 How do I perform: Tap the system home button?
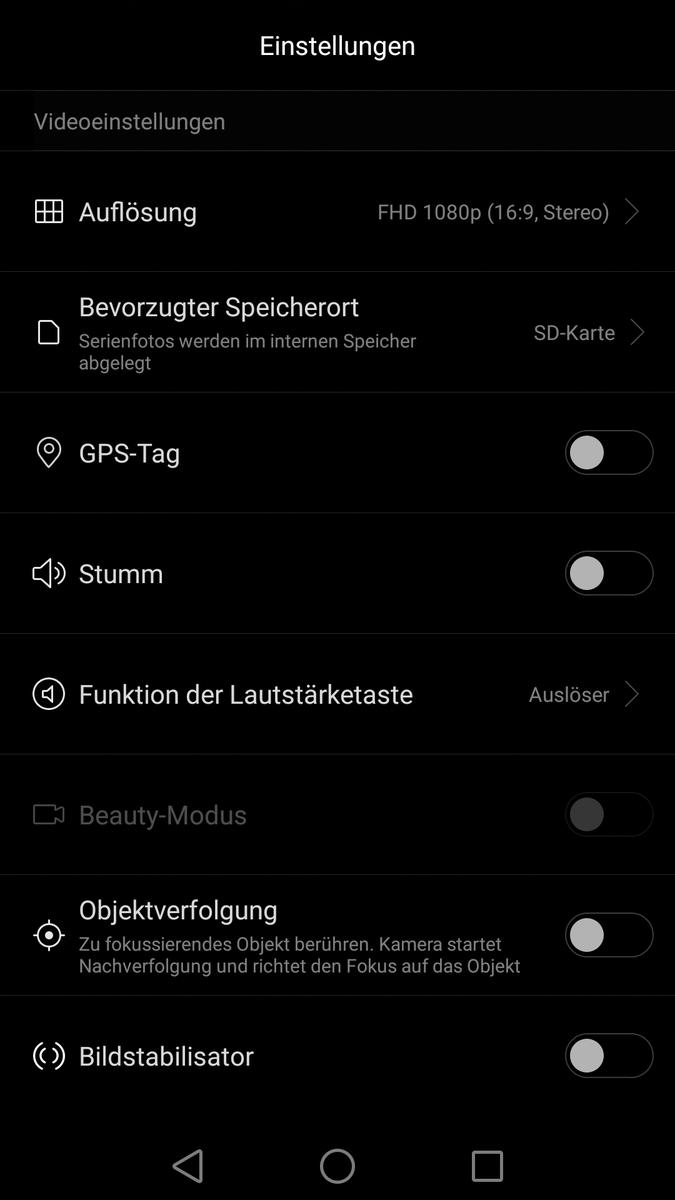[x=337, y=1166]
